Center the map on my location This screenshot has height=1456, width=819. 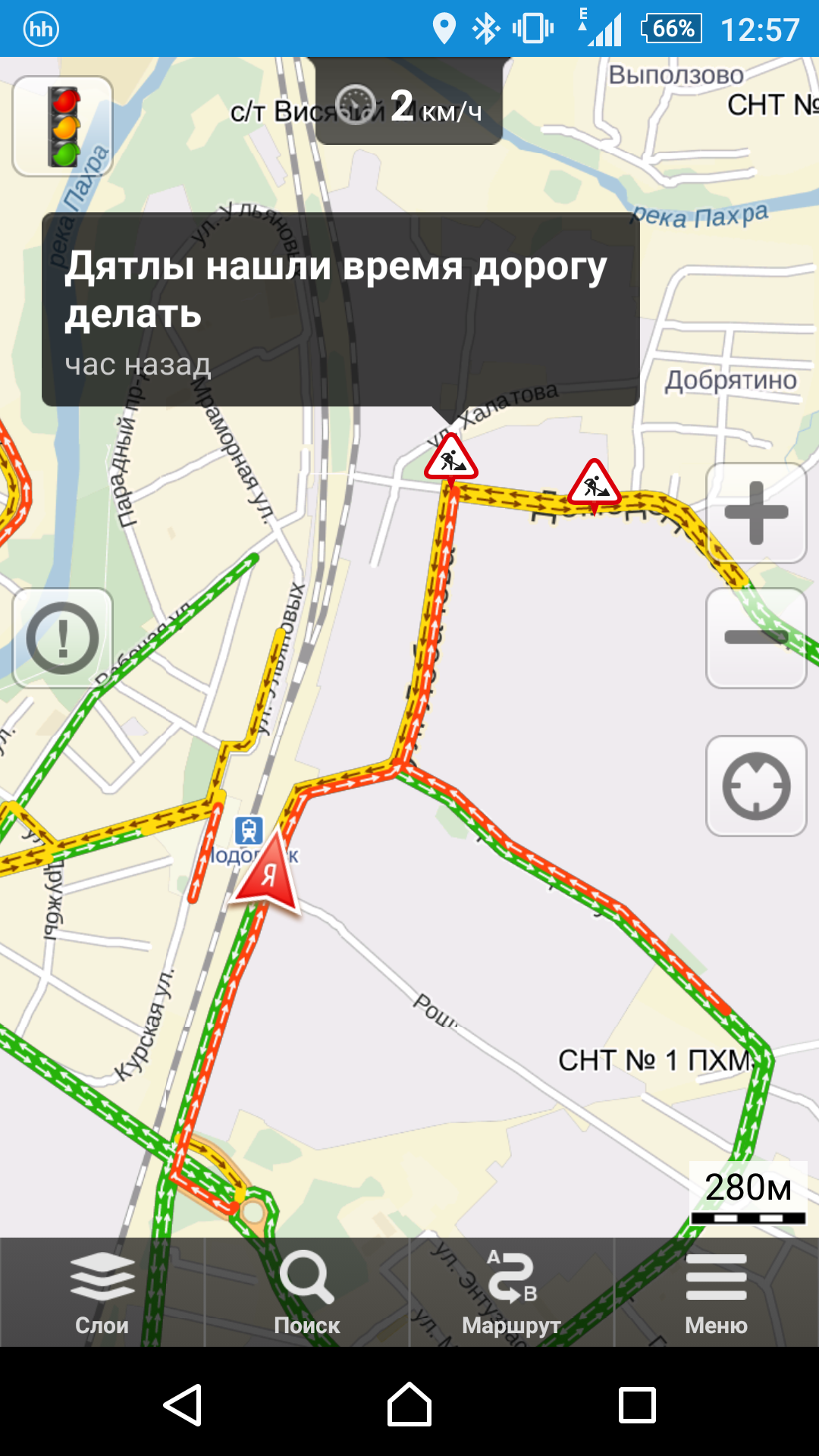point(756,786)
